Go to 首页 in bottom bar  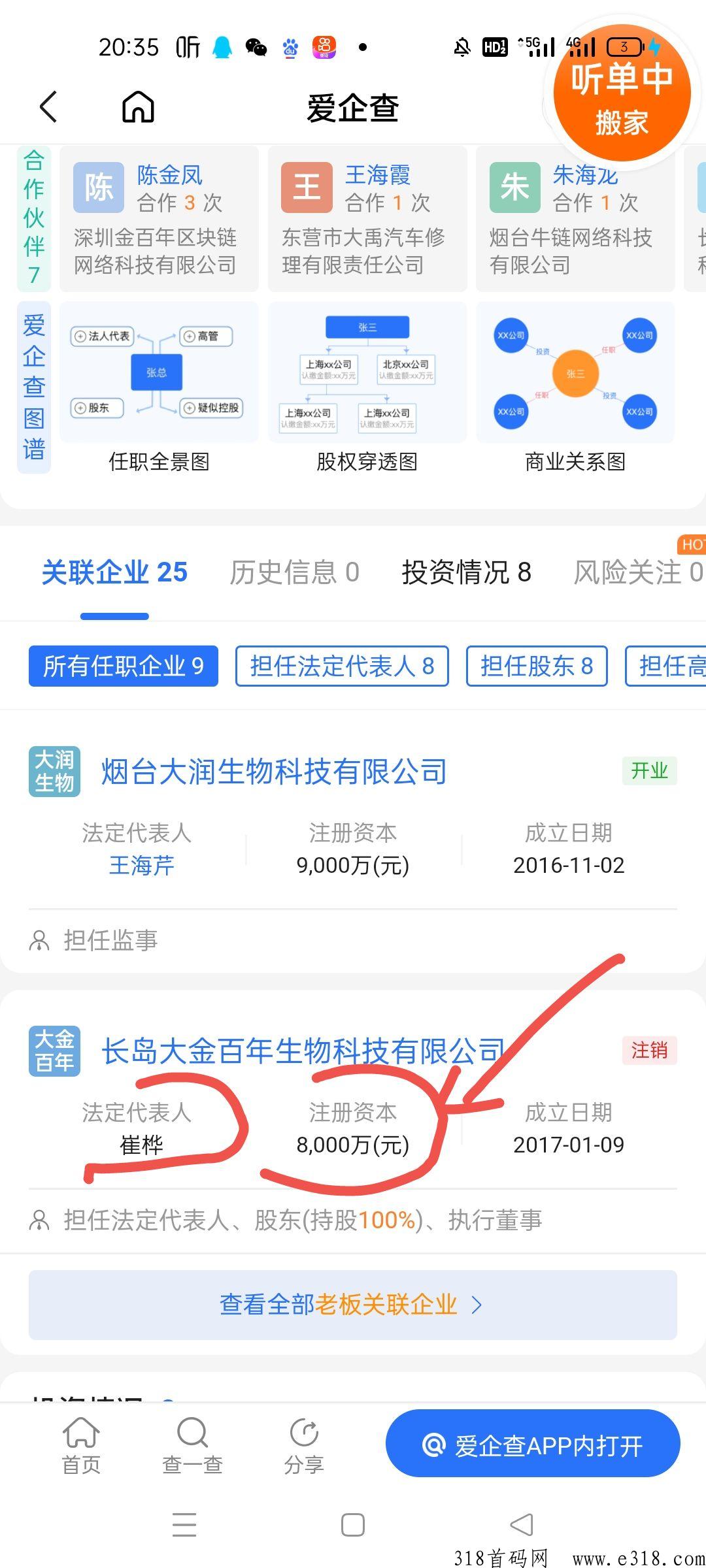click(x=81, y=1447)
